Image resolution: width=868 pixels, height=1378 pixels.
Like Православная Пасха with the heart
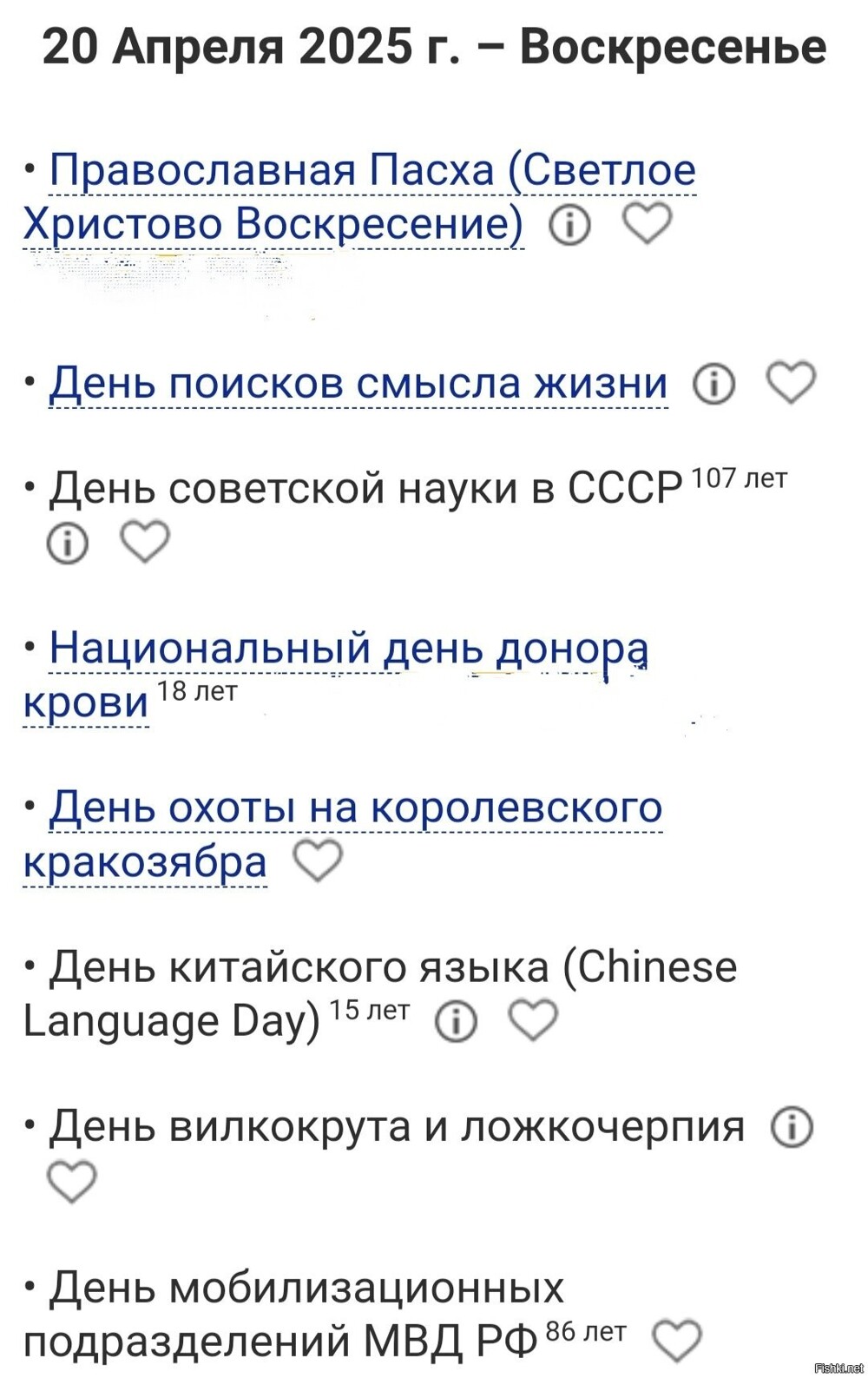pyautogui.click(x=648, y=224)
